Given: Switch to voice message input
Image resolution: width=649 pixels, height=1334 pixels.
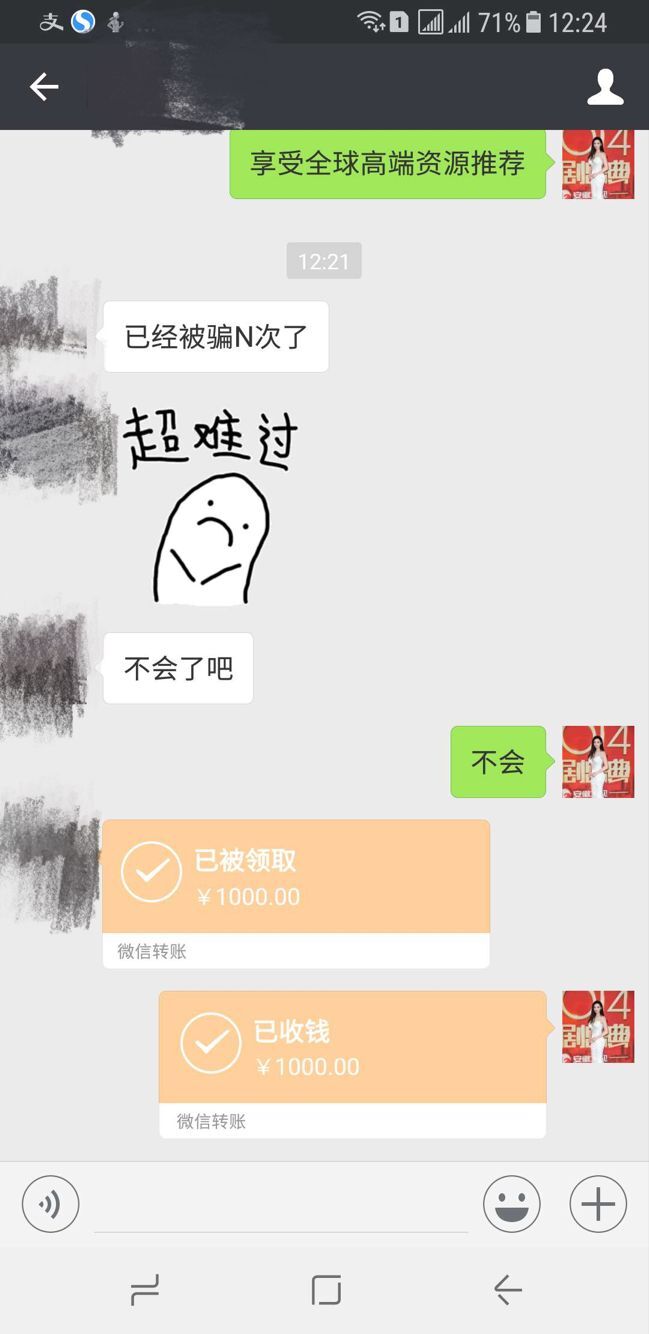Looking at the screenshot, I should coord(50,1203).
